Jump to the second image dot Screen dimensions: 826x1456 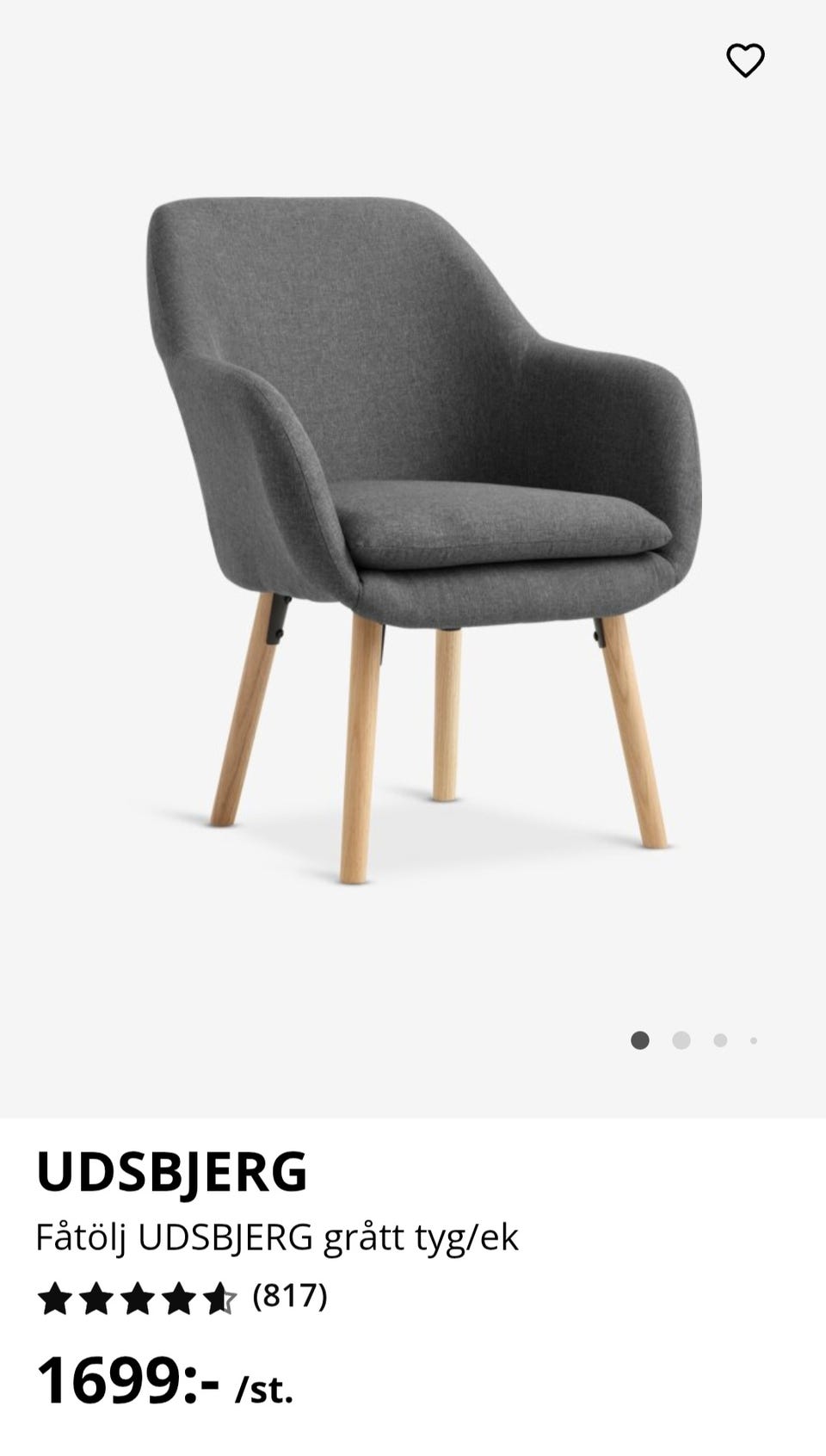681,1040
